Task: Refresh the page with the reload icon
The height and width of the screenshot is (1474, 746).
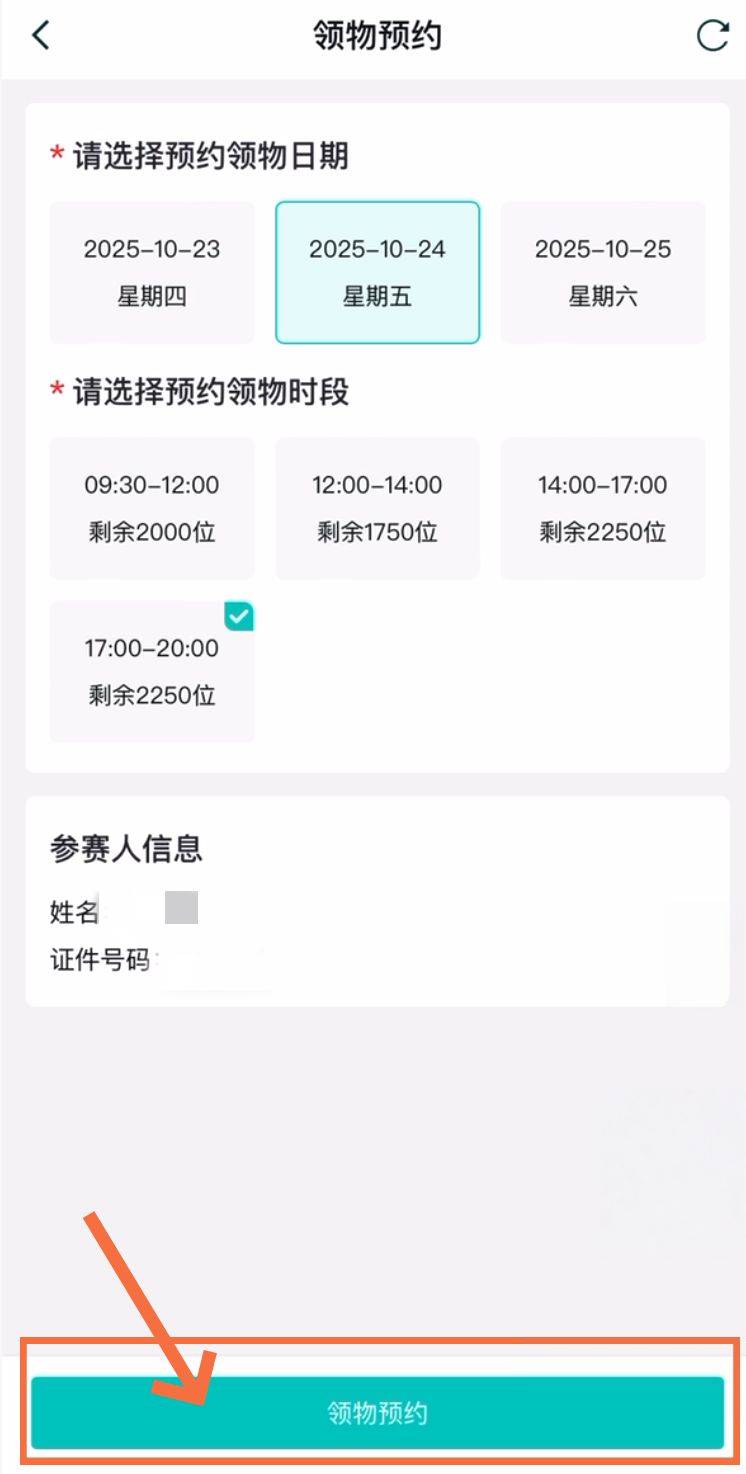Action: pyautogui.click(x=710, y=34)
